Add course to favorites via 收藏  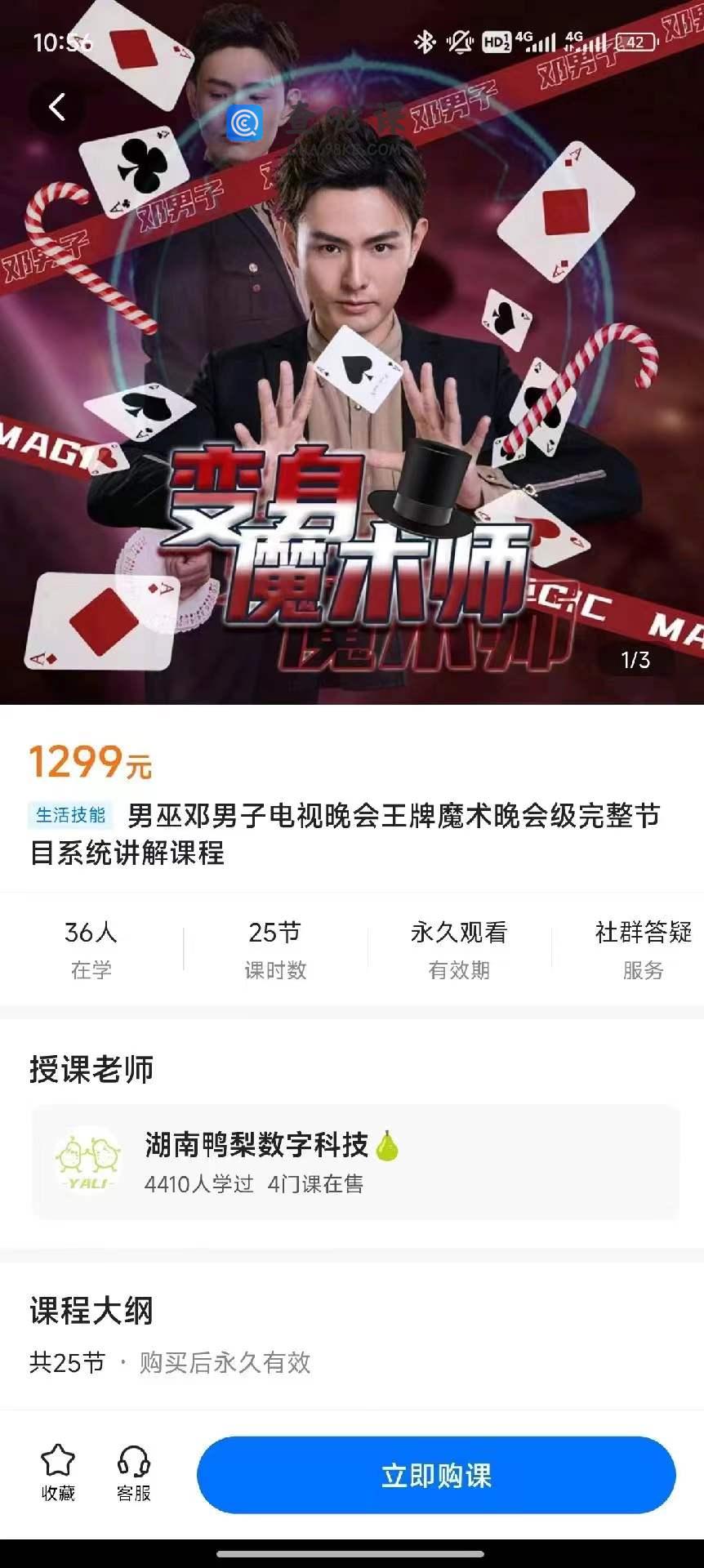[x=58, y=1472]
